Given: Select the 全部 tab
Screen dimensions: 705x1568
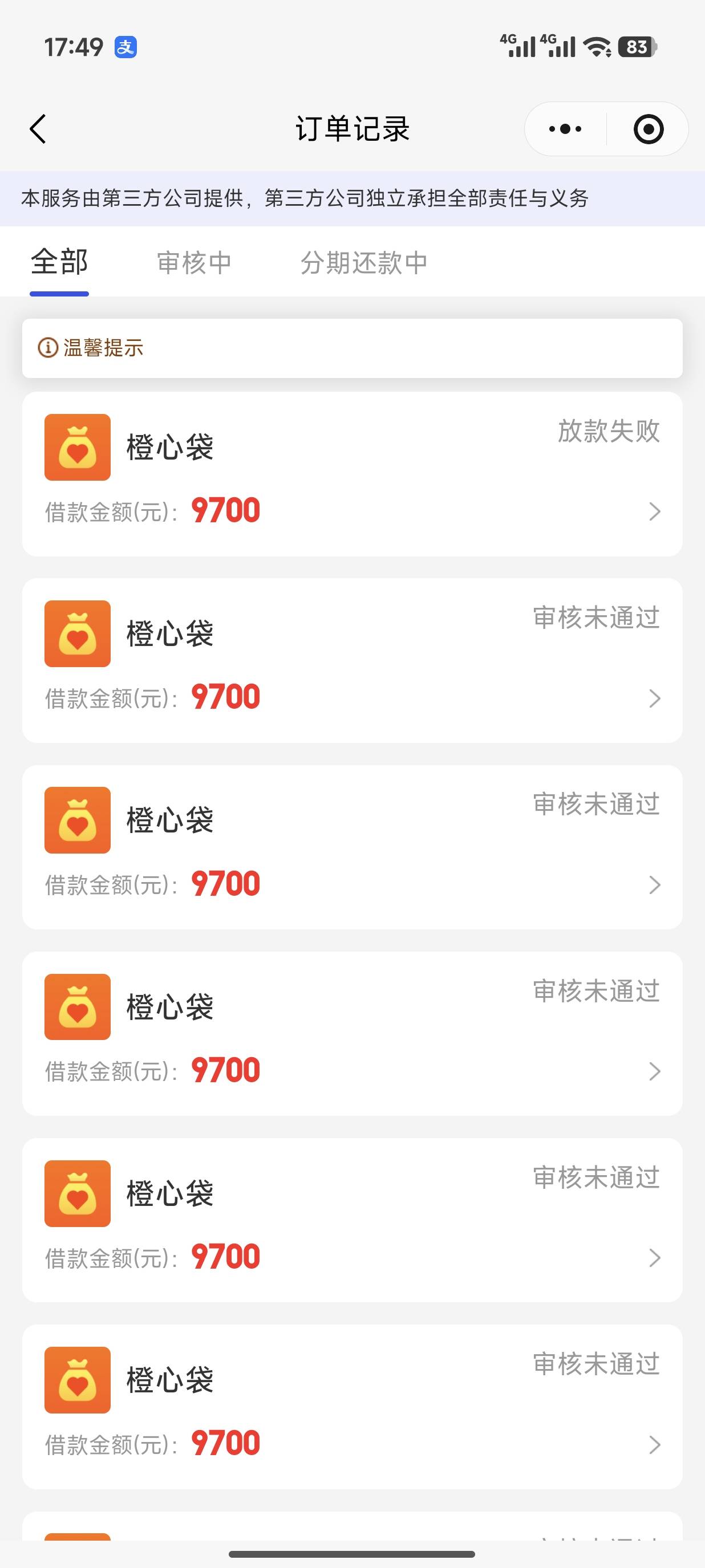Looking at the screenshot, I should coord(59,262).
